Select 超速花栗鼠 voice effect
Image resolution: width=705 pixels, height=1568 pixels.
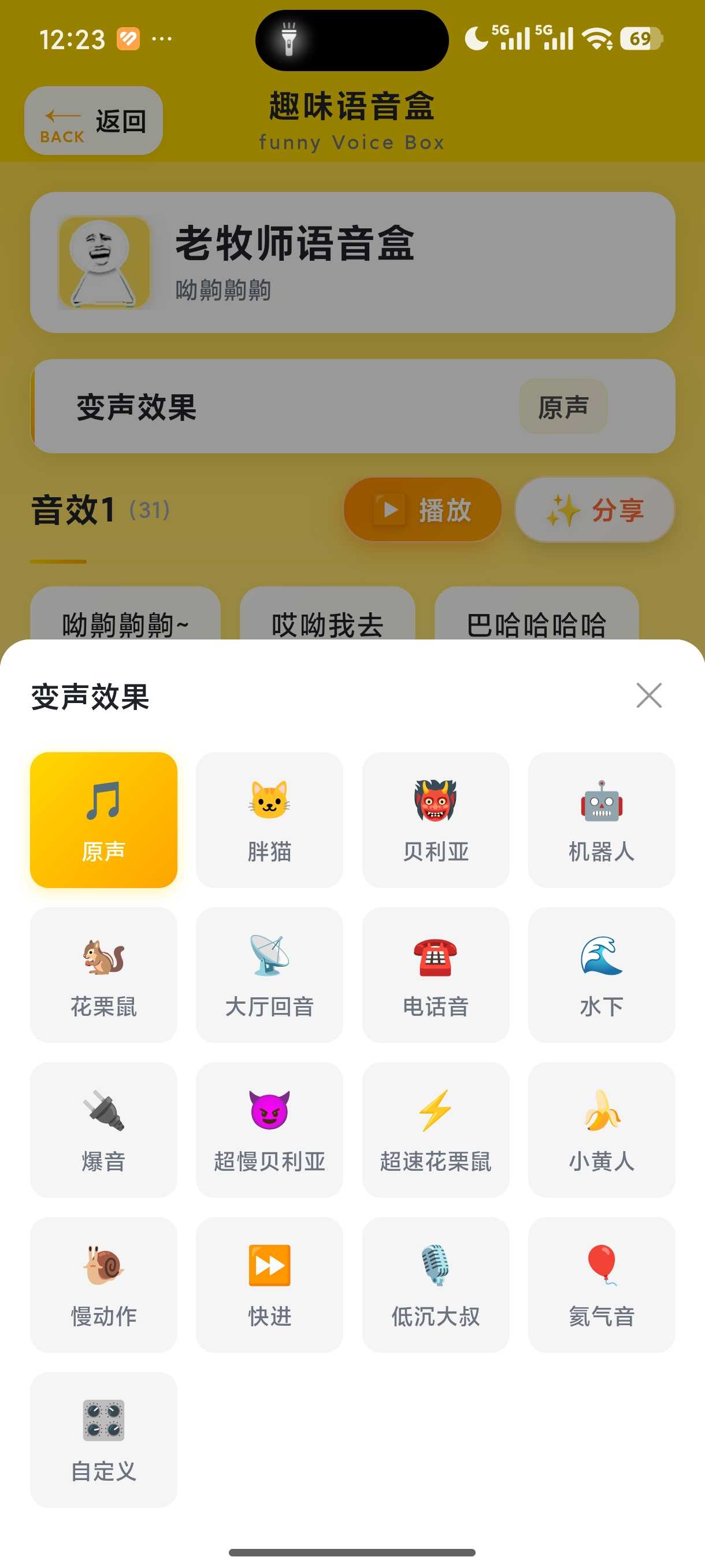coord(436,1130)
